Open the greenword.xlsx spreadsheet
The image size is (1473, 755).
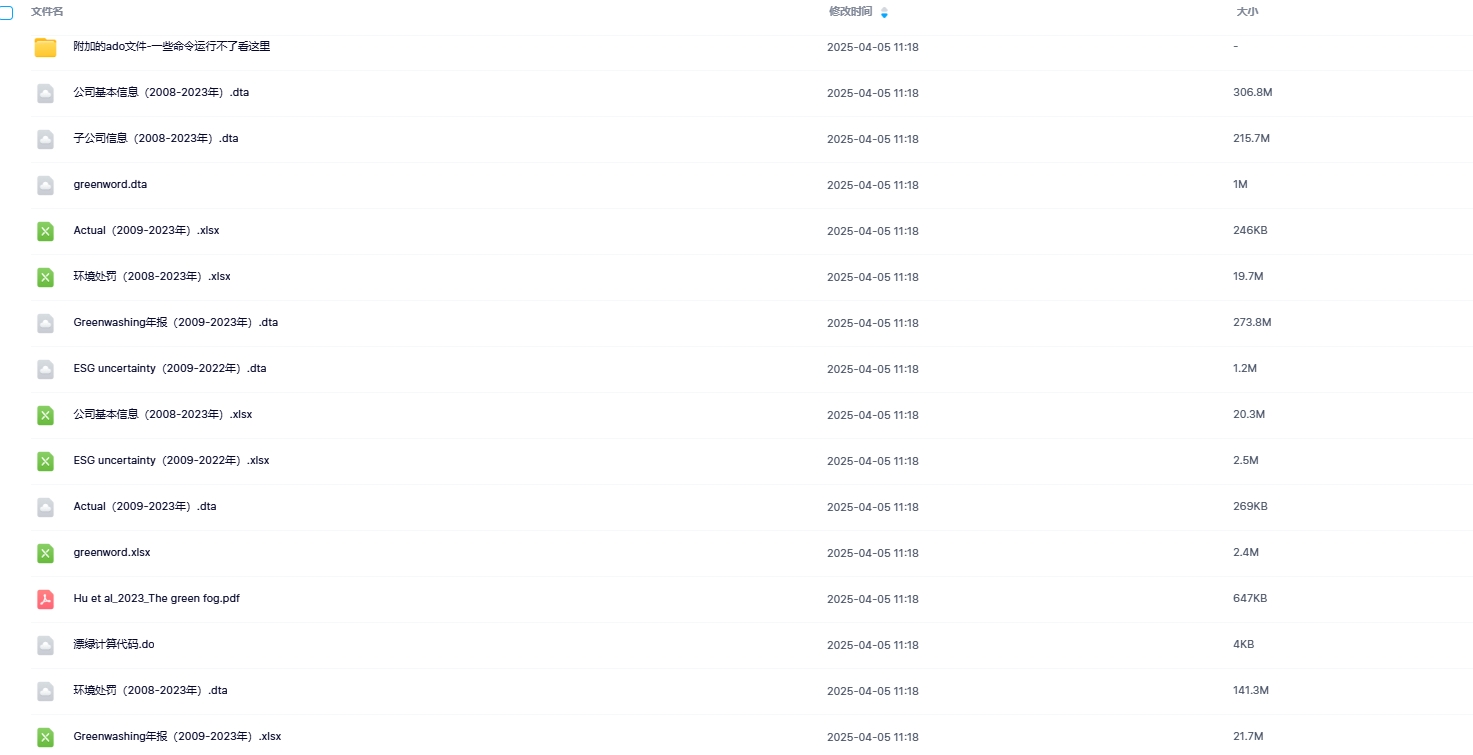point(112,553)
